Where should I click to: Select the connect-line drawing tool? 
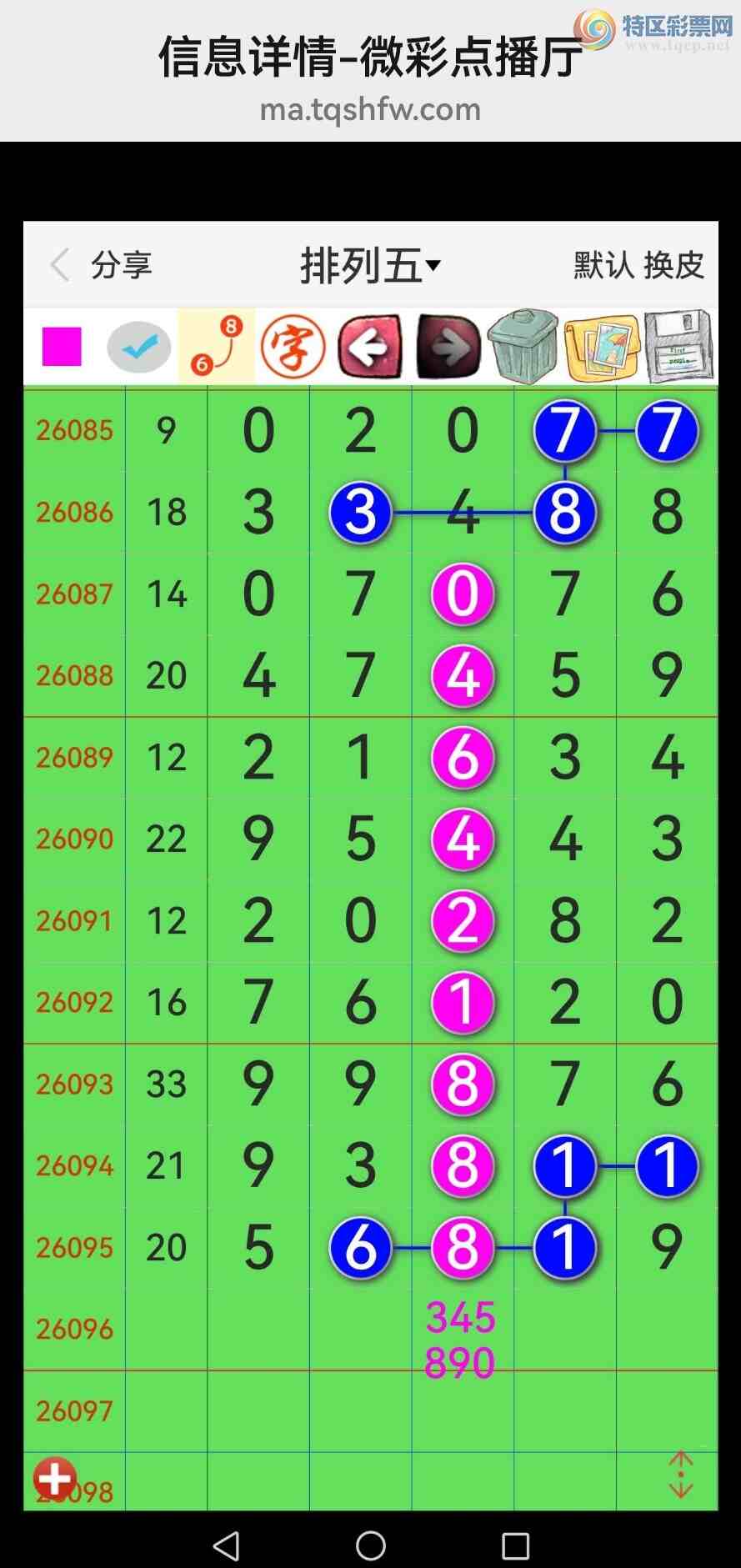click(x=216, y=346)
